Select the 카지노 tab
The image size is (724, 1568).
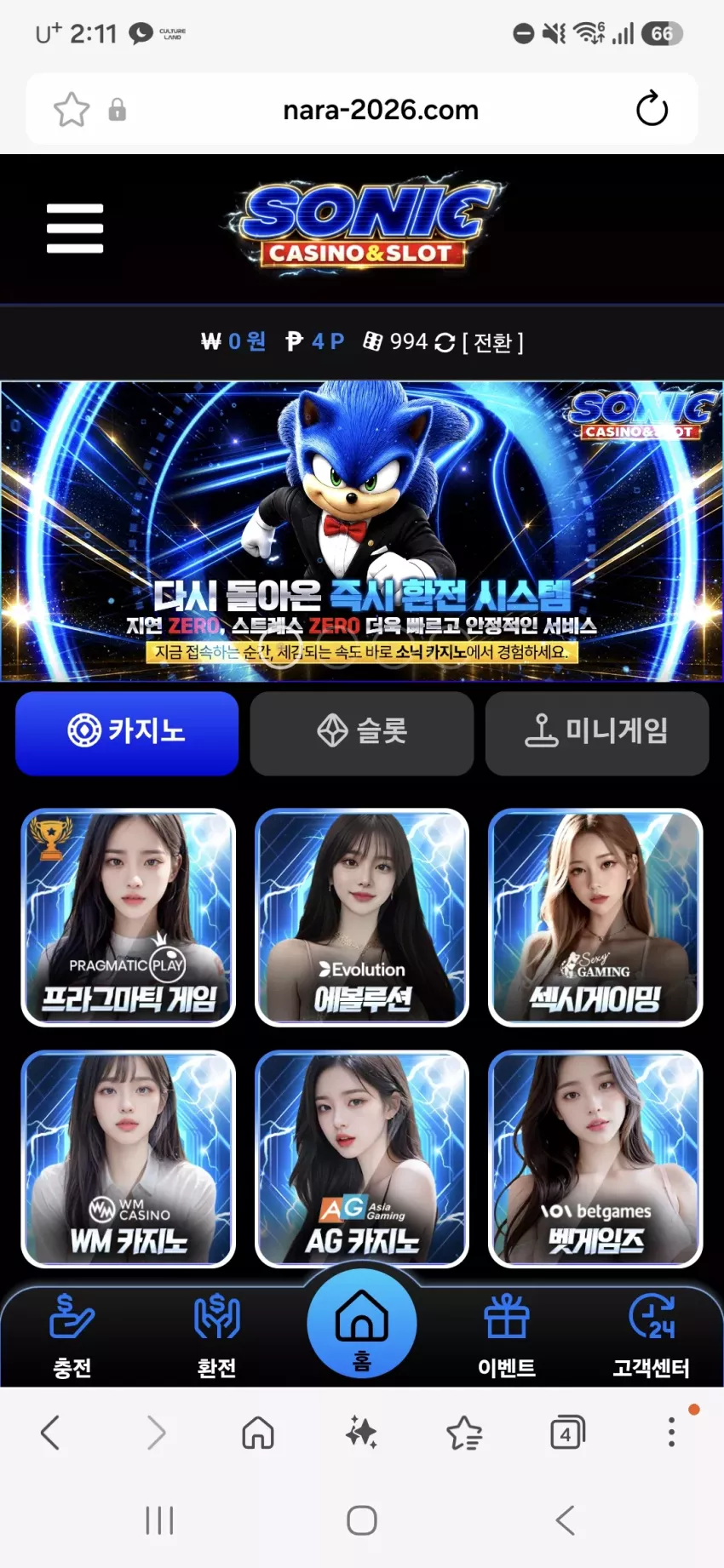coord(127,733)
